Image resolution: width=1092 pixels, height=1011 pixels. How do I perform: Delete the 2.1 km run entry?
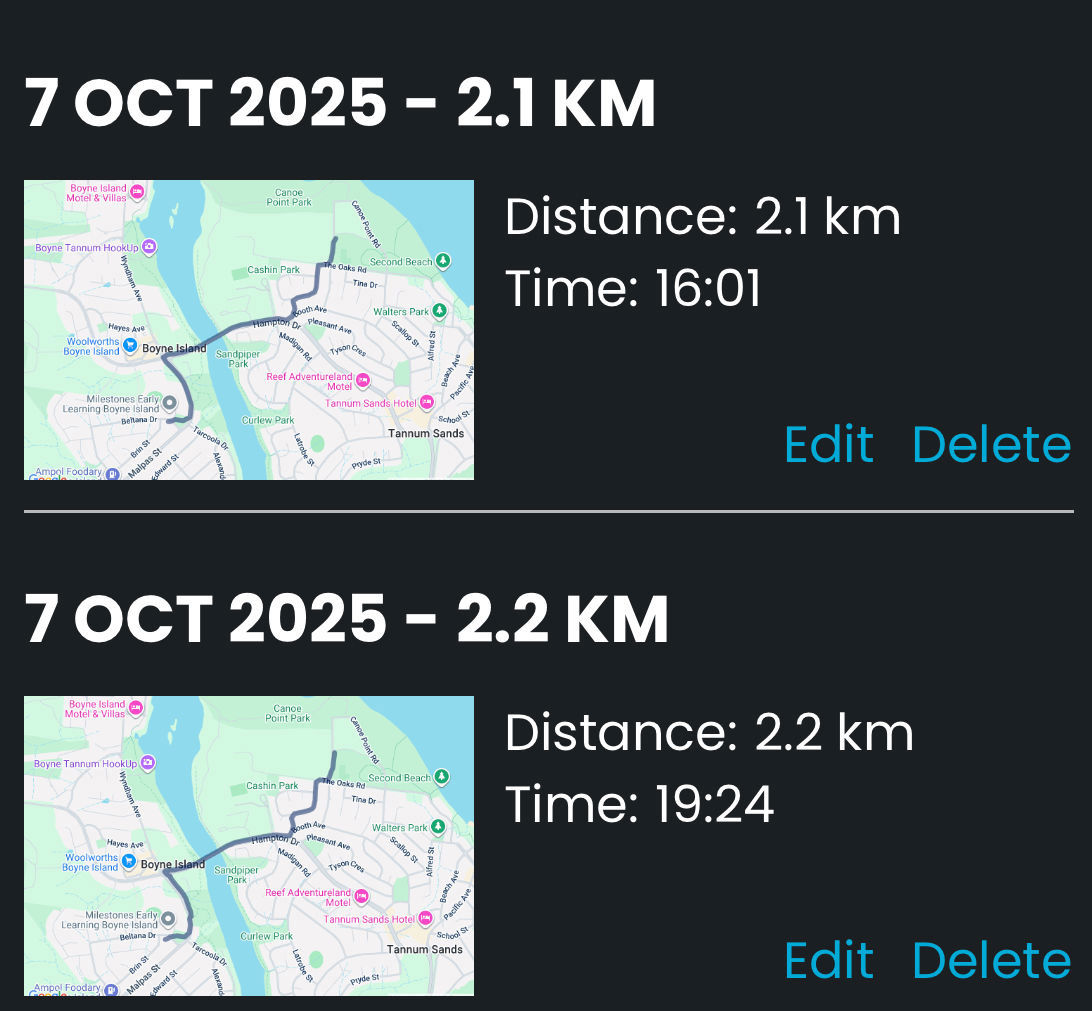pyautogui.click(x=991, y=445)
